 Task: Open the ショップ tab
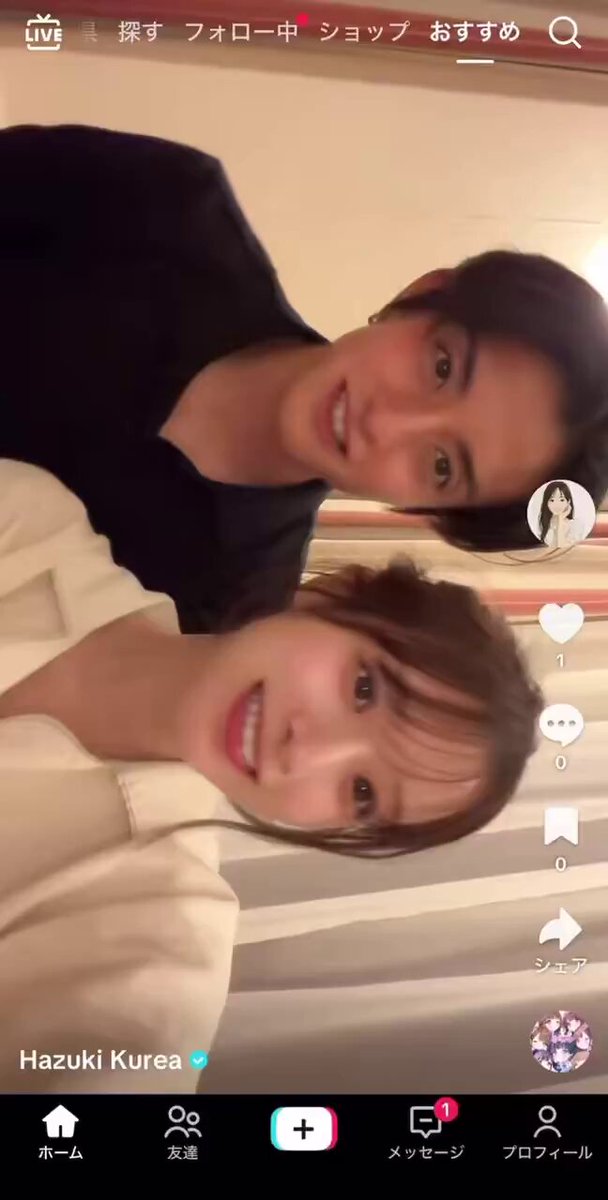[x=364, y=32]
